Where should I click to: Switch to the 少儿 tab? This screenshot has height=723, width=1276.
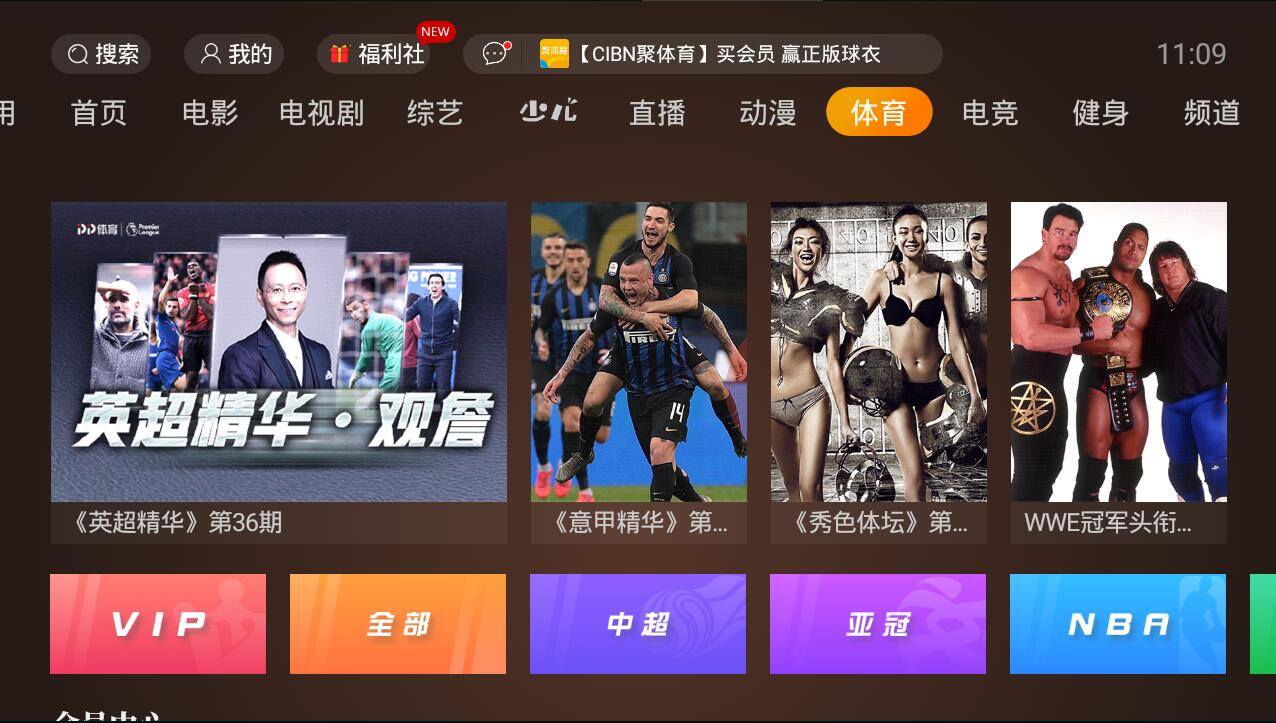(x=548, y=112)
